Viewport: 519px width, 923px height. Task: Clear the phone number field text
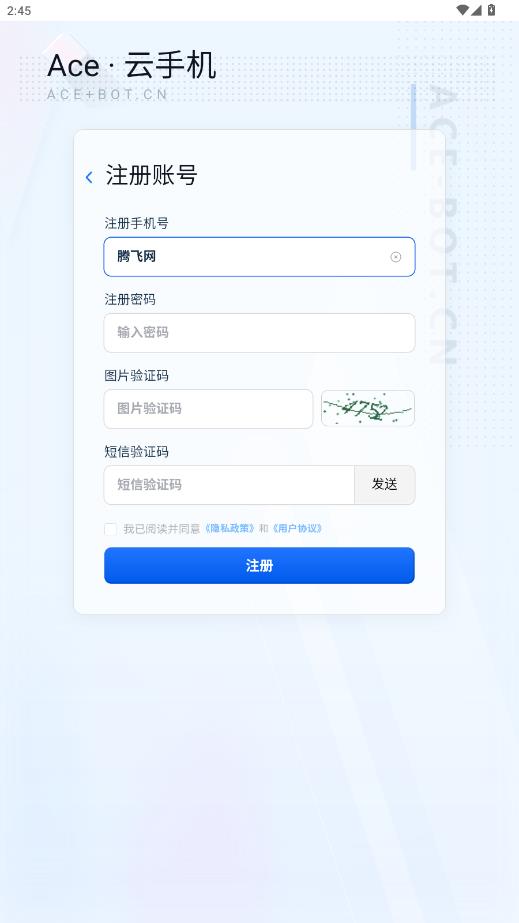coord(395,257)
